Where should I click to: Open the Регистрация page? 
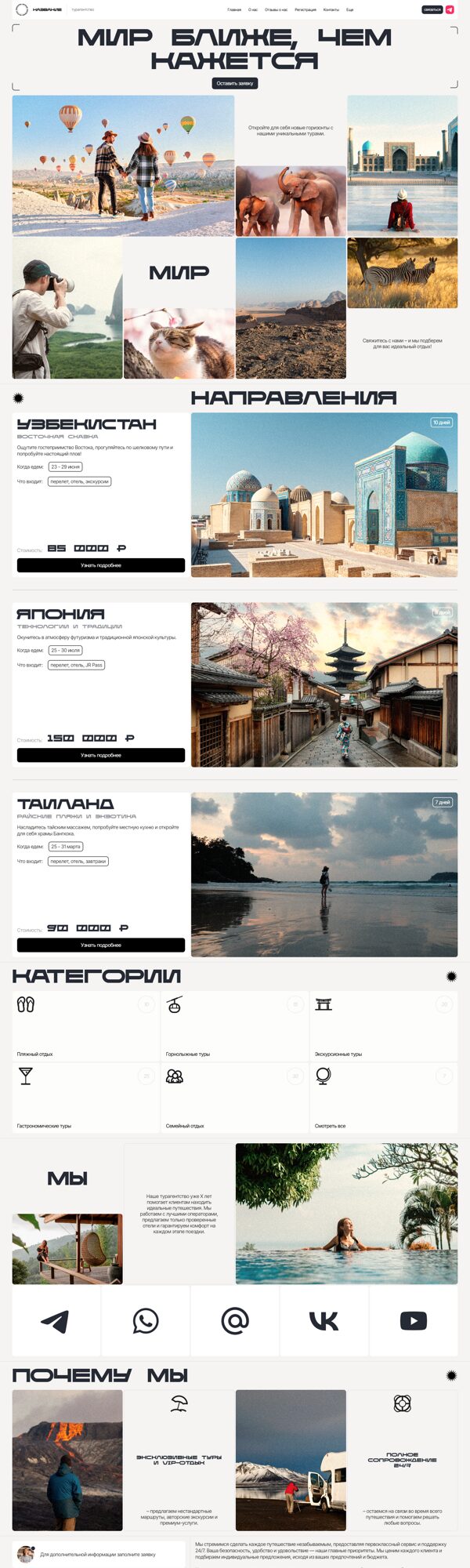[x=305, y=10]
